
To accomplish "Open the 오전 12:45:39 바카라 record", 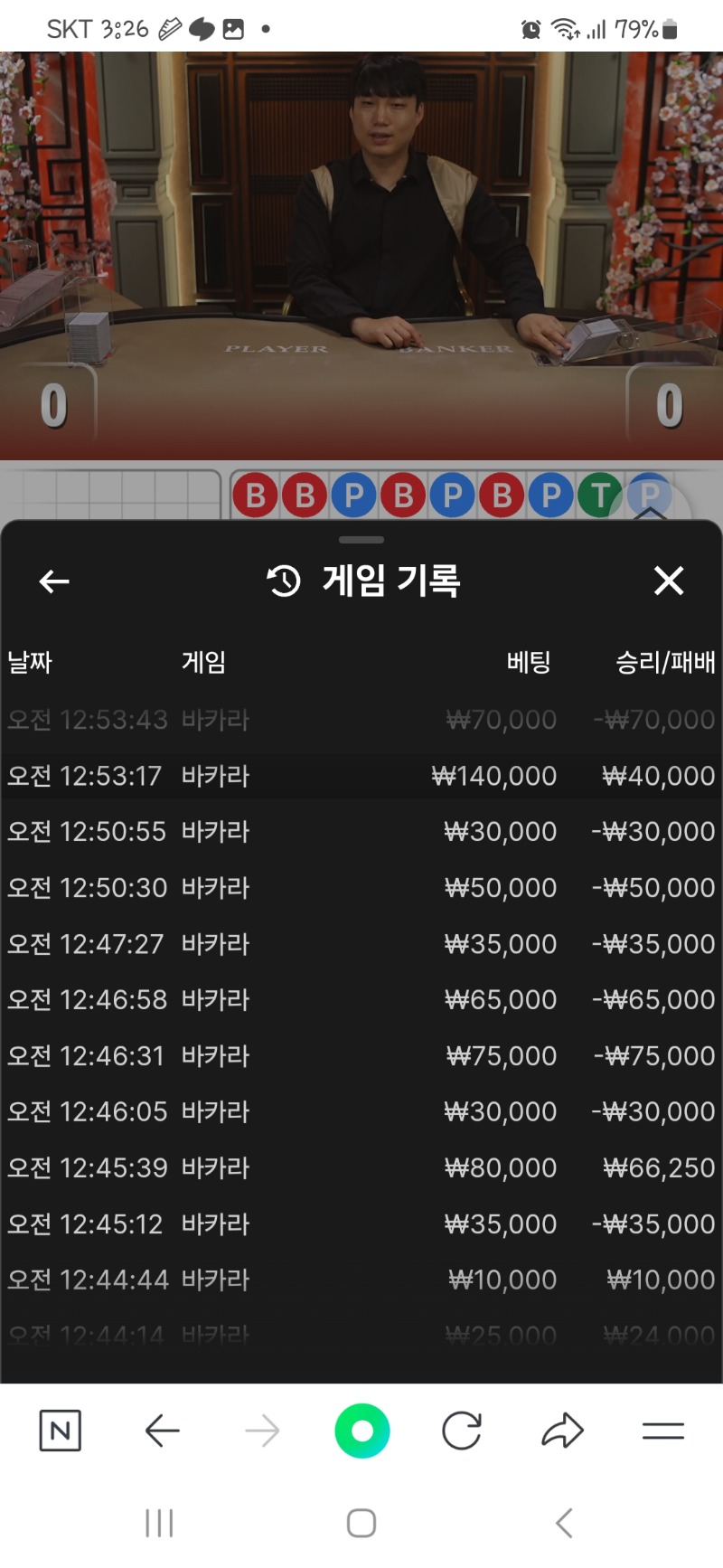I will [x=361, y=1168].
